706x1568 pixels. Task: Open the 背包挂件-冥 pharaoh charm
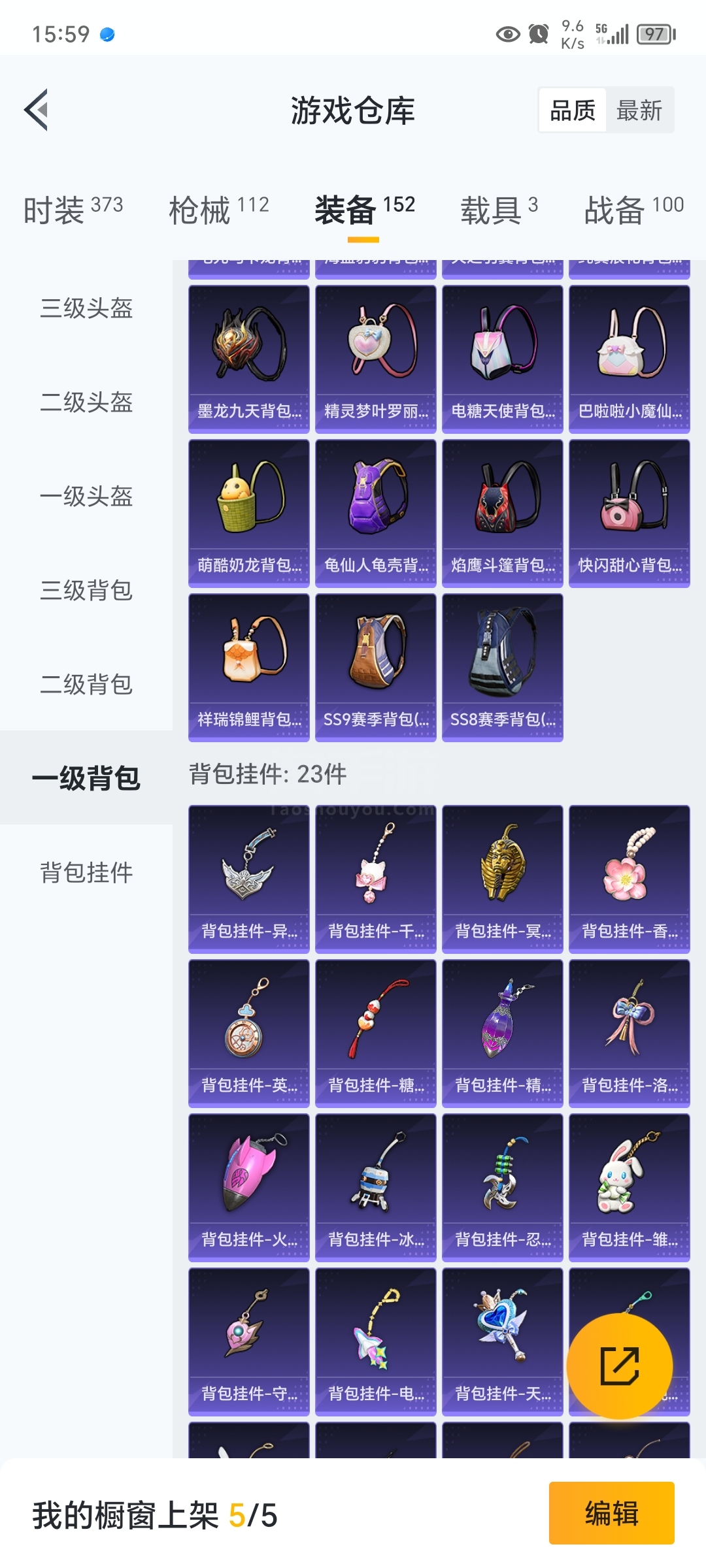pos(503,879)
